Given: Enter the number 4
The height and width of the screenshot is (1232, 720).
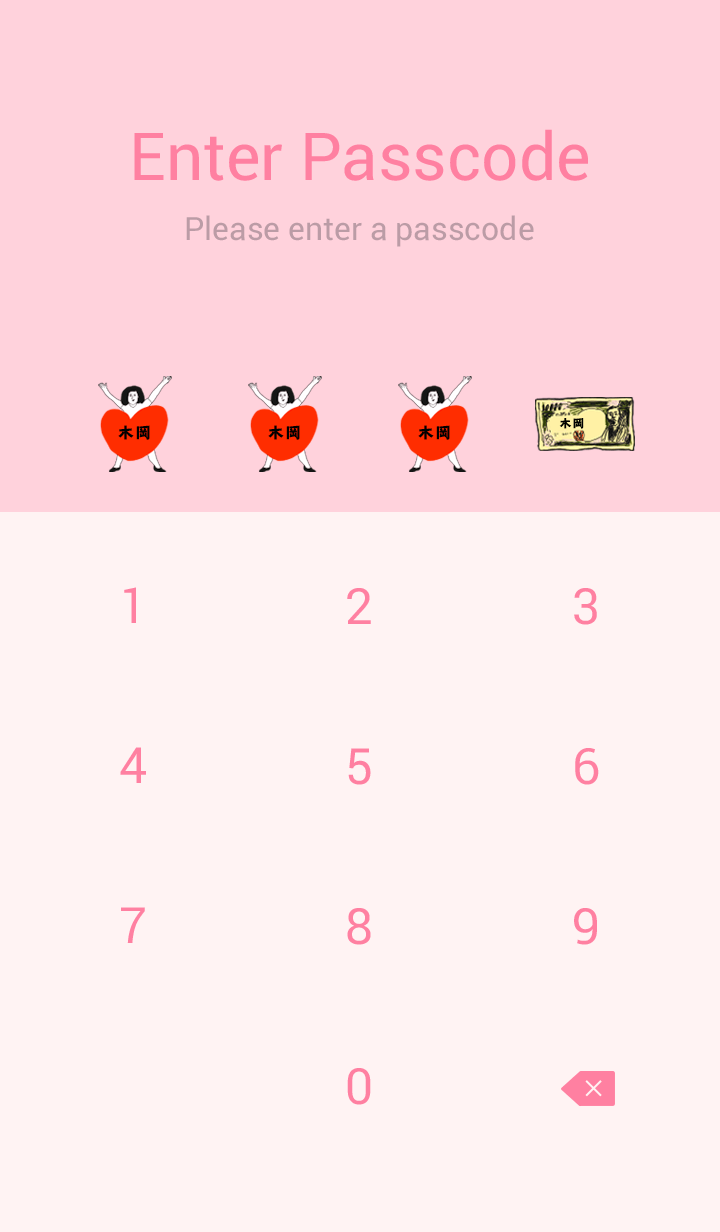Looking at the screenshot, I should tap(132, 767).
